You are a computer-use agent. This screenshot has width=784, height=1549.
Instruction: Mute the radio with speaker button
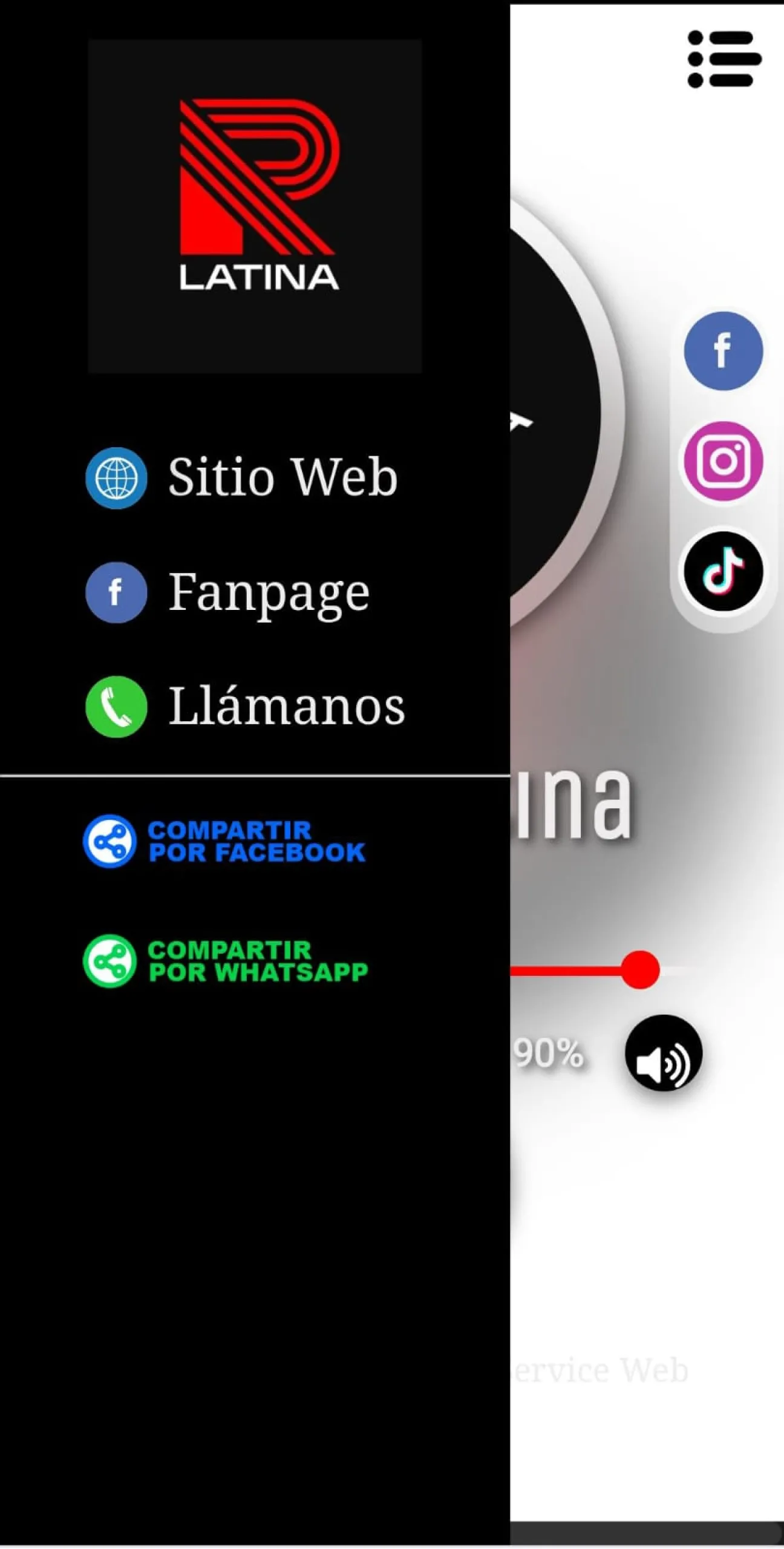coord(664,1053)
